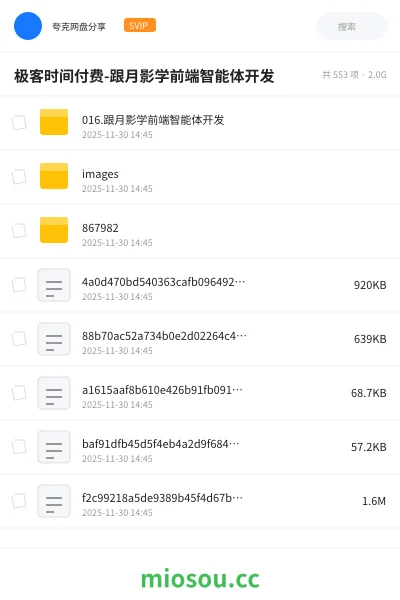Open the file starting with 88b70ac52a734b0e

pos(200,339)
